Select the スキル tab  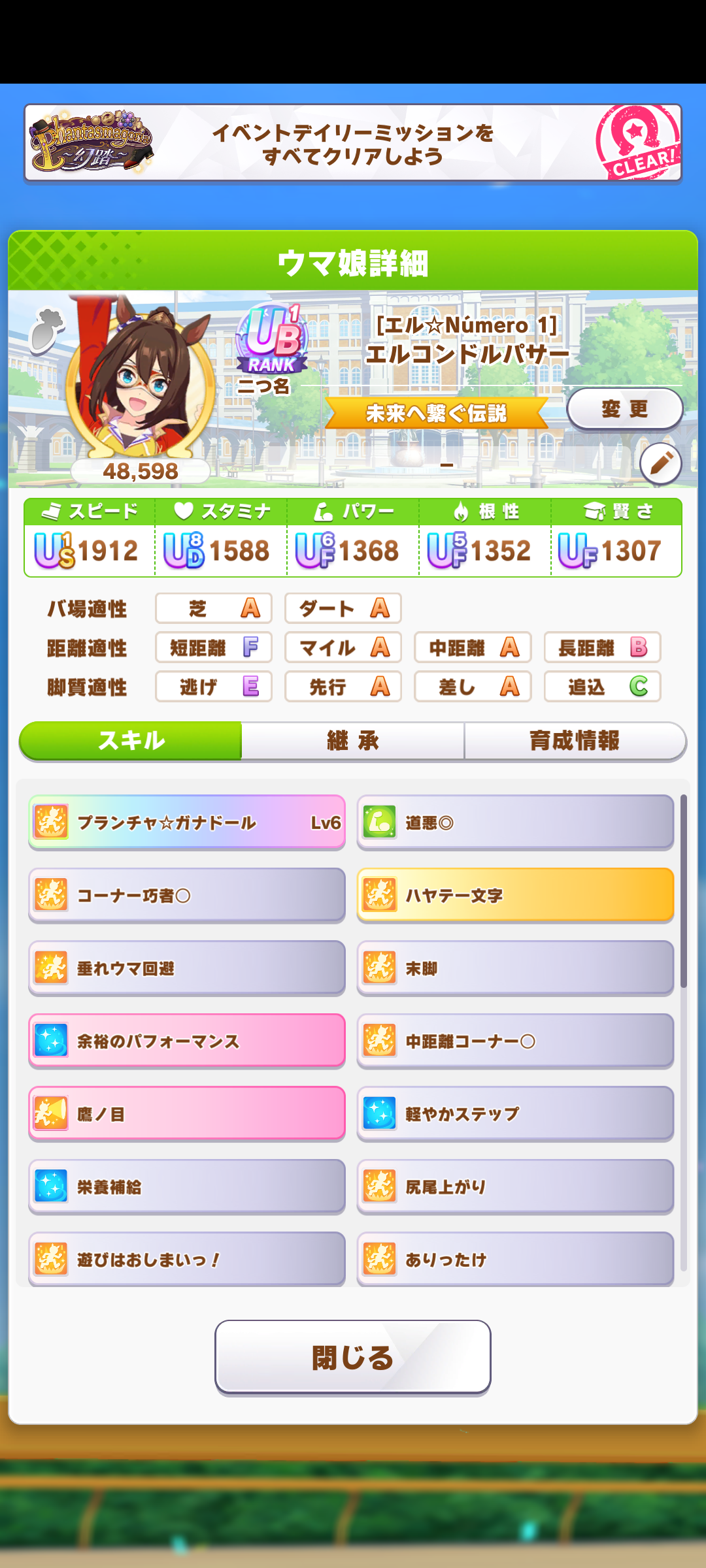[131, 741]
